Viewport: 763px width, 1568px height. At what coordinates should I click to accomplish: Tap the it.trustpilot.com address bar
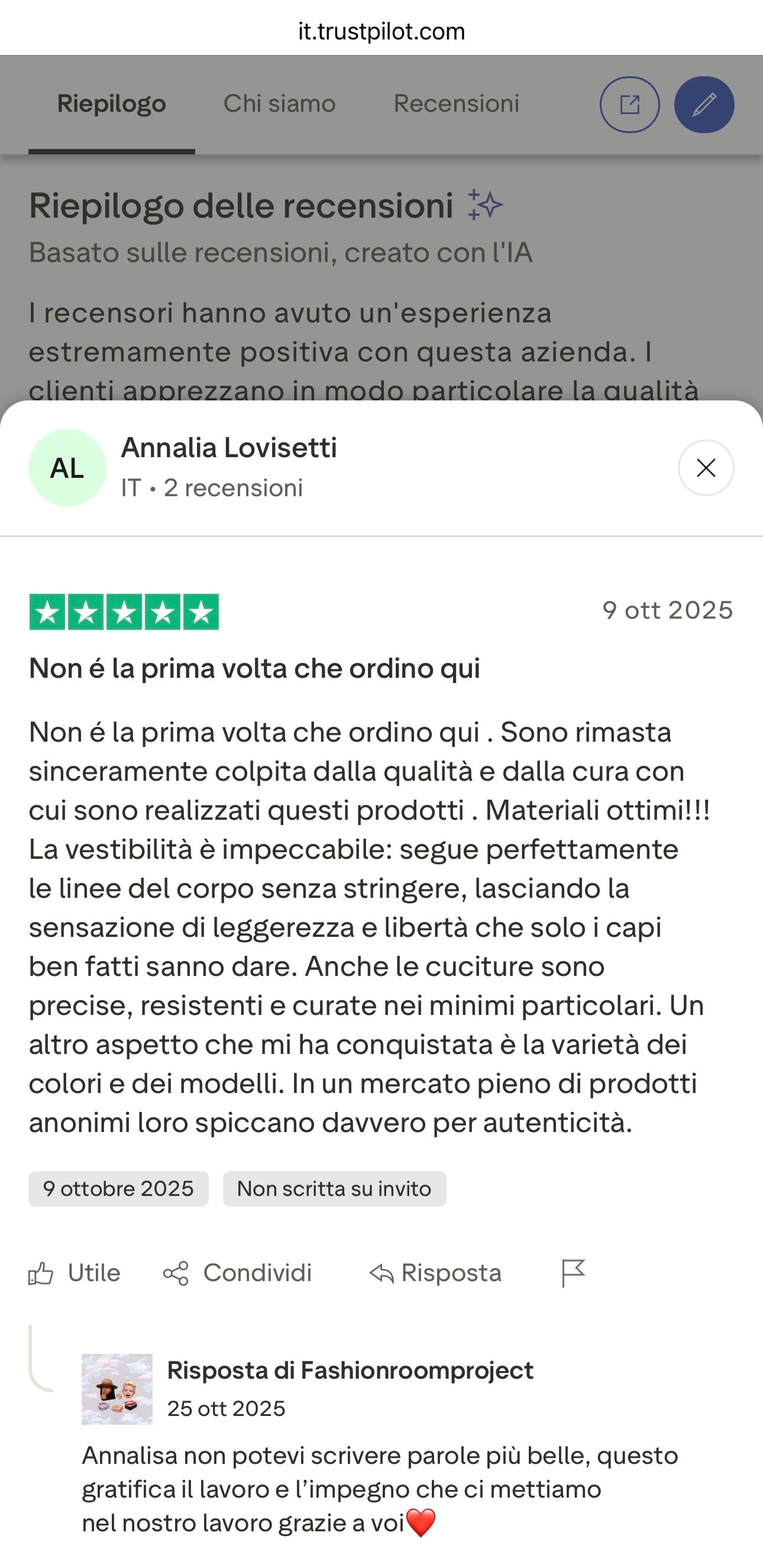381,31
